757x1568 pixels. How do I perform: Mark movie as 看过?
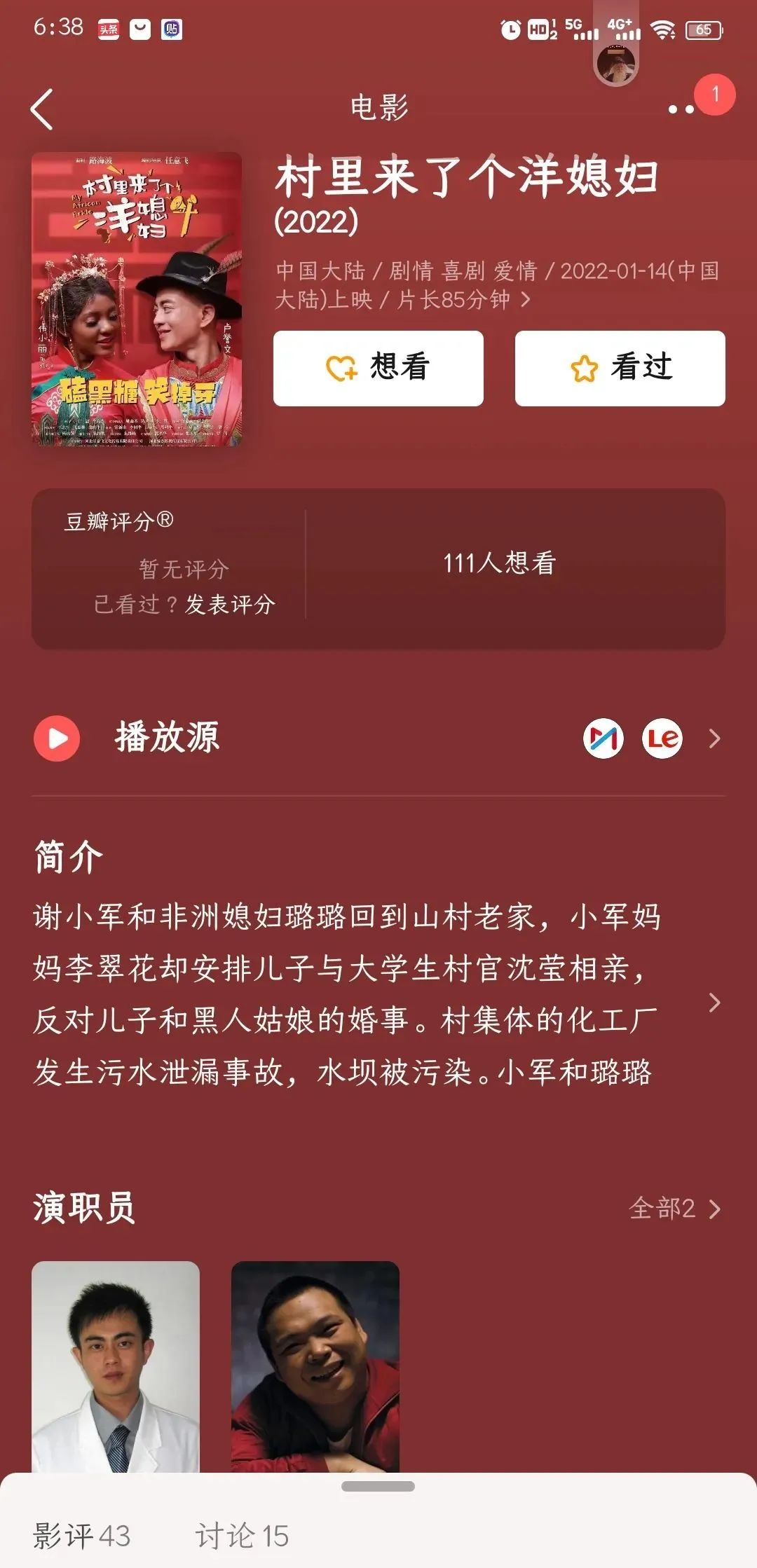(620, 368)
